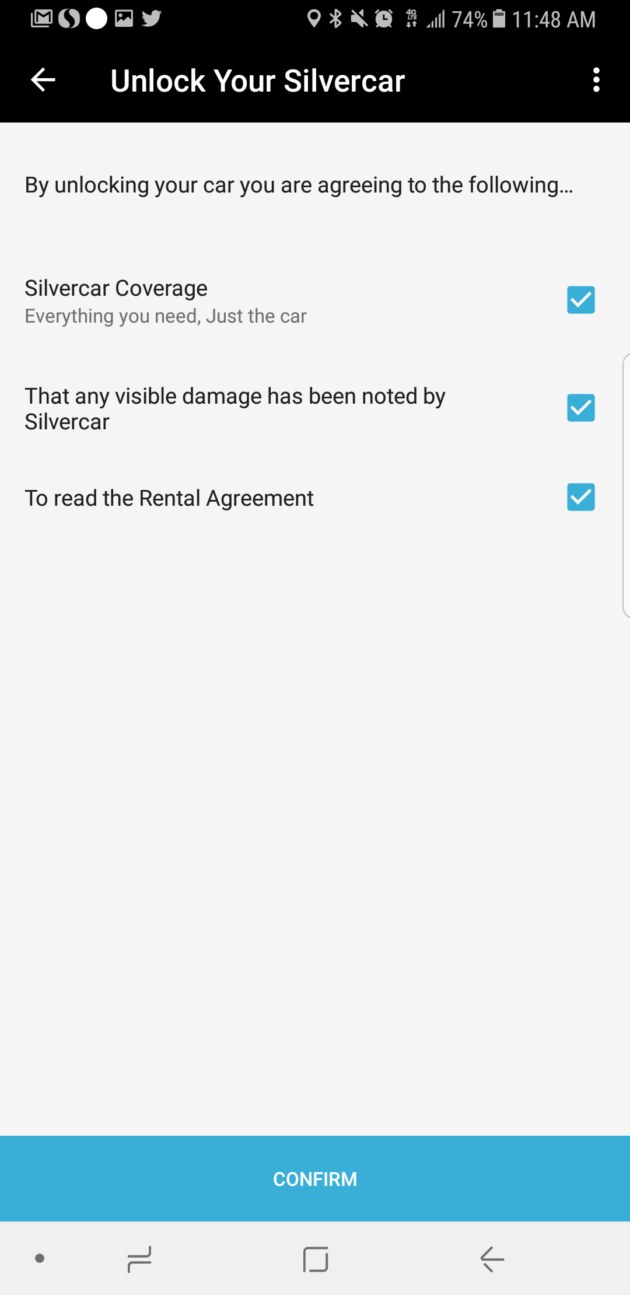Tap the Confirm button
Screen dimensions: 630x1295
[315, 1179]
